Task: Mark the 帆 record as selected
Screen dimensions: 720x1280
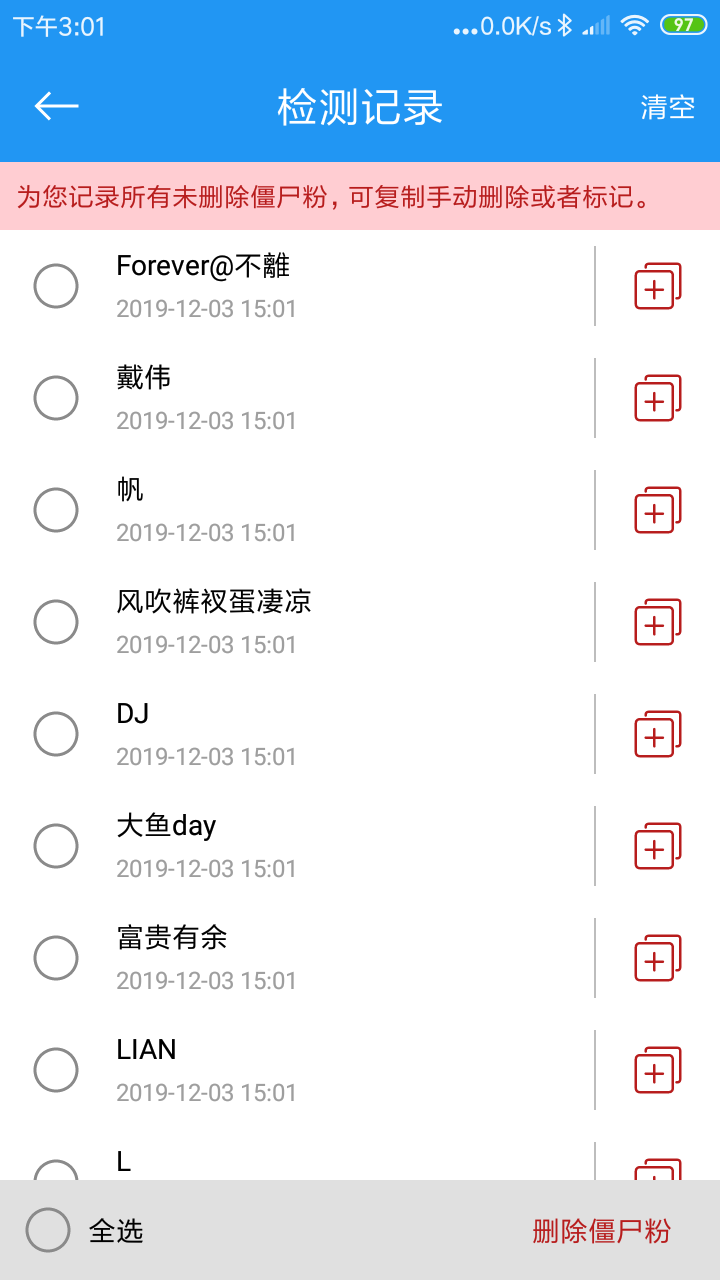Action: tap(56, 510)
